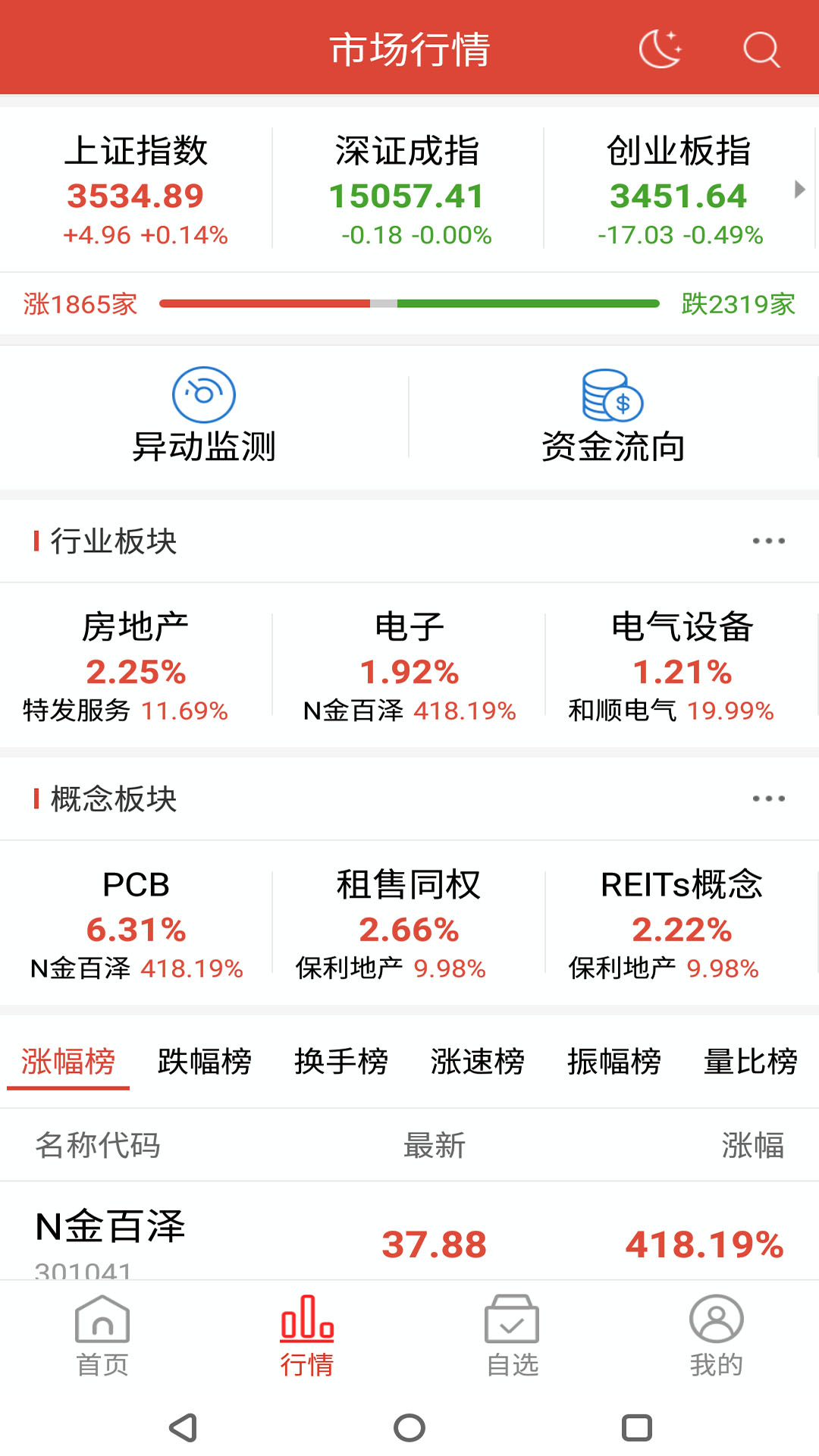Open the 房地产 sector card
The width and height of the screenshot is (819, 1456).
[136, 666]
